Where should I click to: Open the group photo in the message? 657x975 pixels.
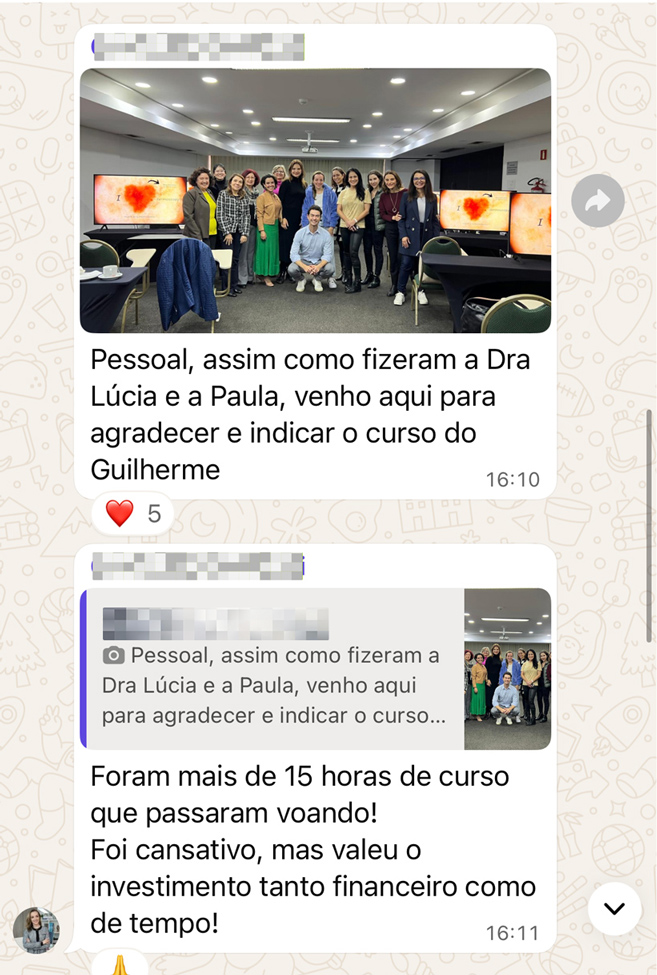pos(315,200)
